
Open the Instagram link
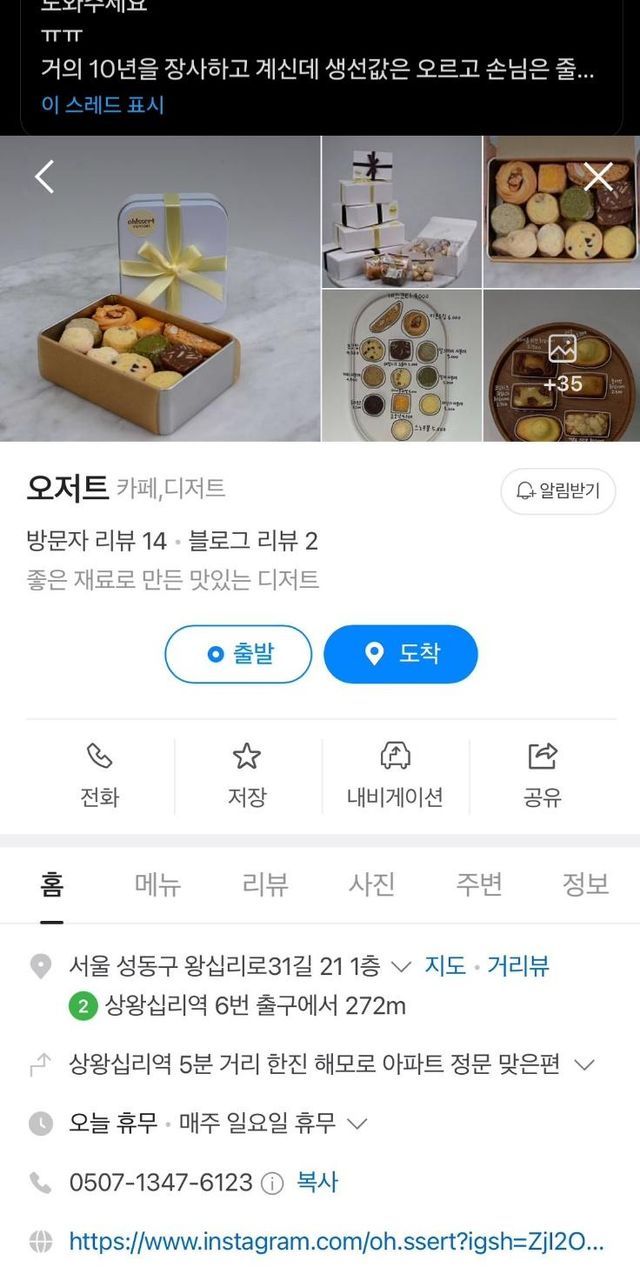click(x=336, y=1242)
